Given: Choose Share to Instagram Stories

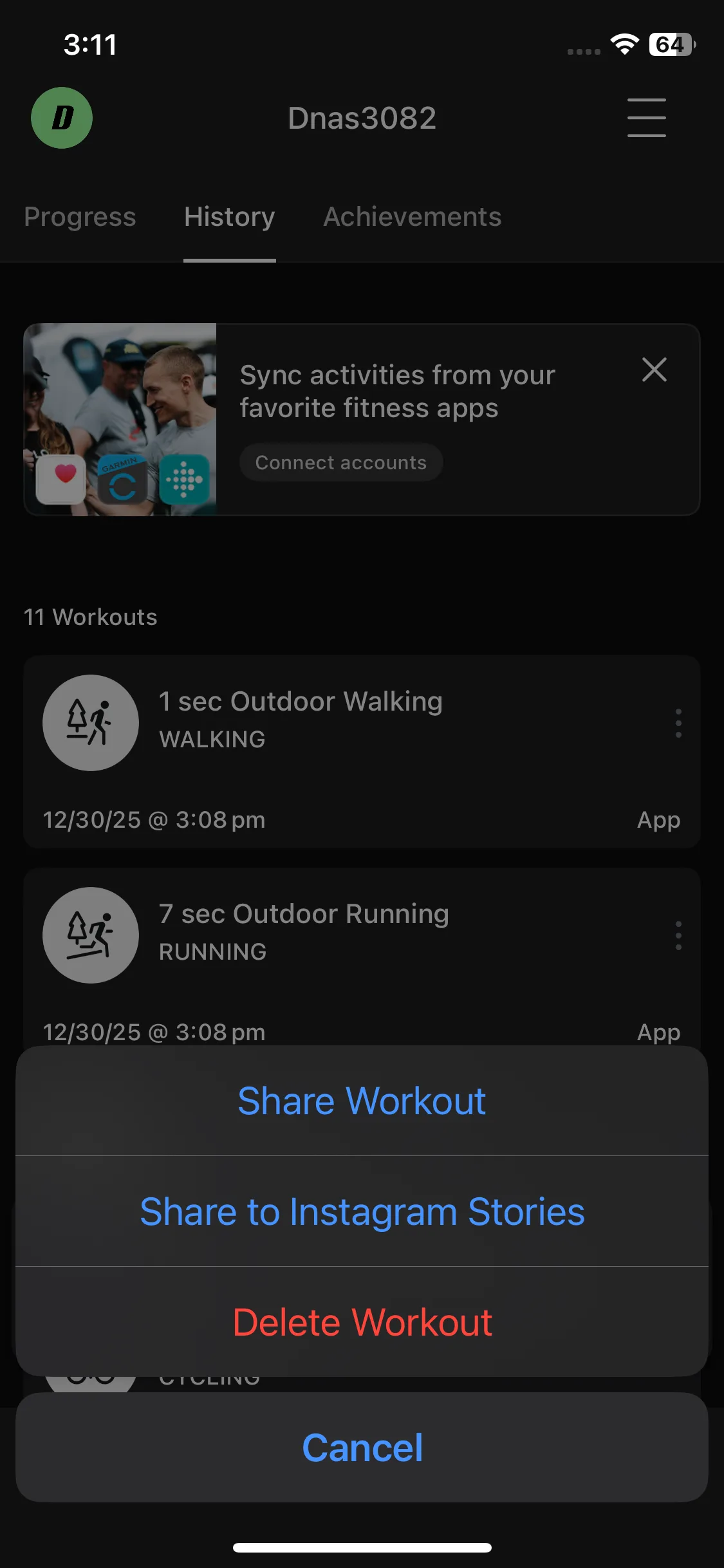Looking at the screenshot, I should tap(362, 1211).
